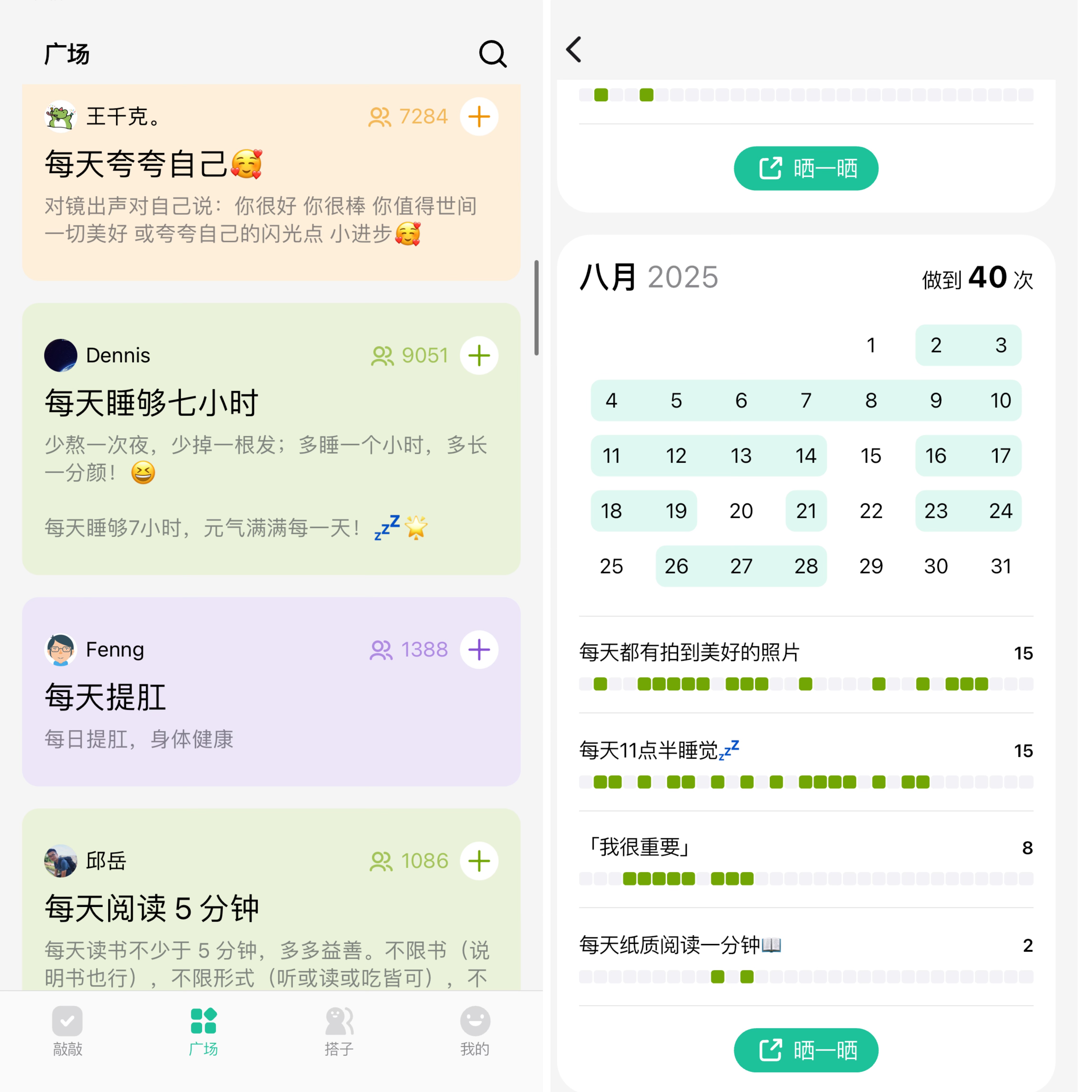Add Dennis's 每天睡够七小时 habit

tap(485, 360)
